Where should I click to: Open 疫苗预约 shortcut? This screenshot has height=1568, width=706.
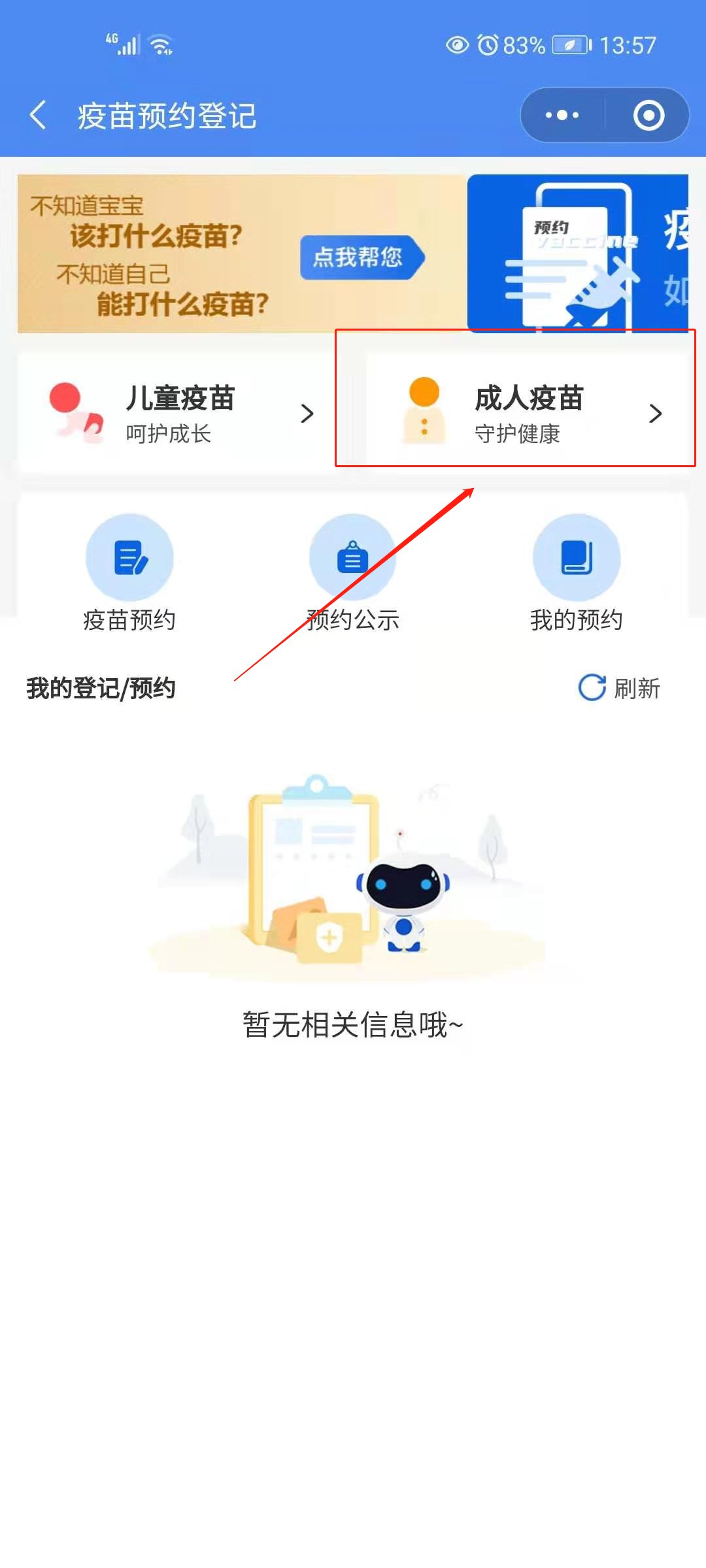pyautogui.click(x=129, y=573)
